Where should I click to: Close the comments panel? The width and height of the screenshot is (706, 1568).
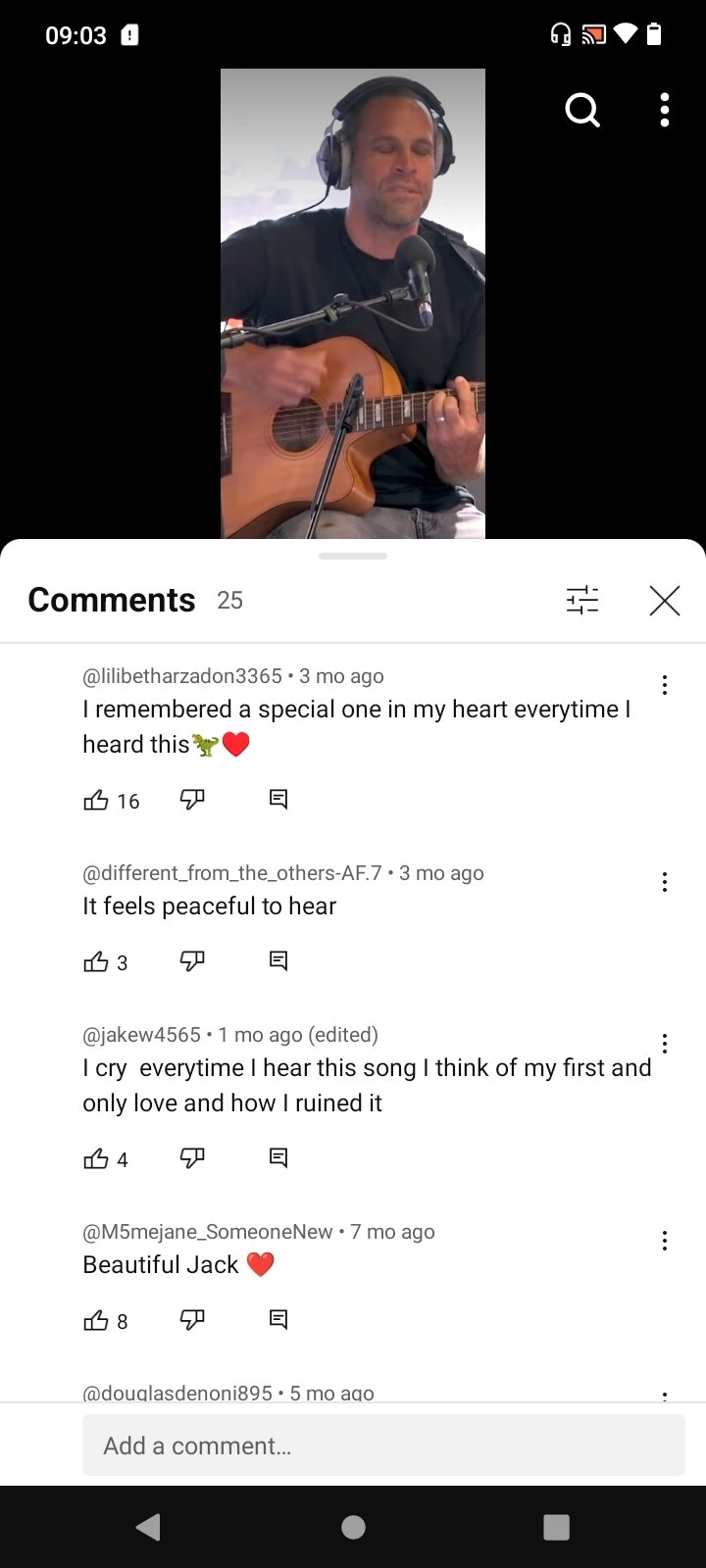[665, 600]
